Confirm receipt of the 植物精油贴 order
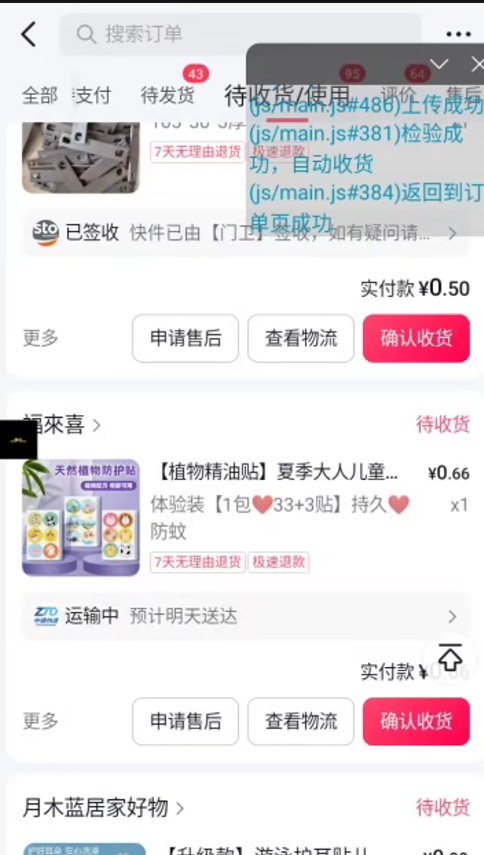 click(416, 721)
